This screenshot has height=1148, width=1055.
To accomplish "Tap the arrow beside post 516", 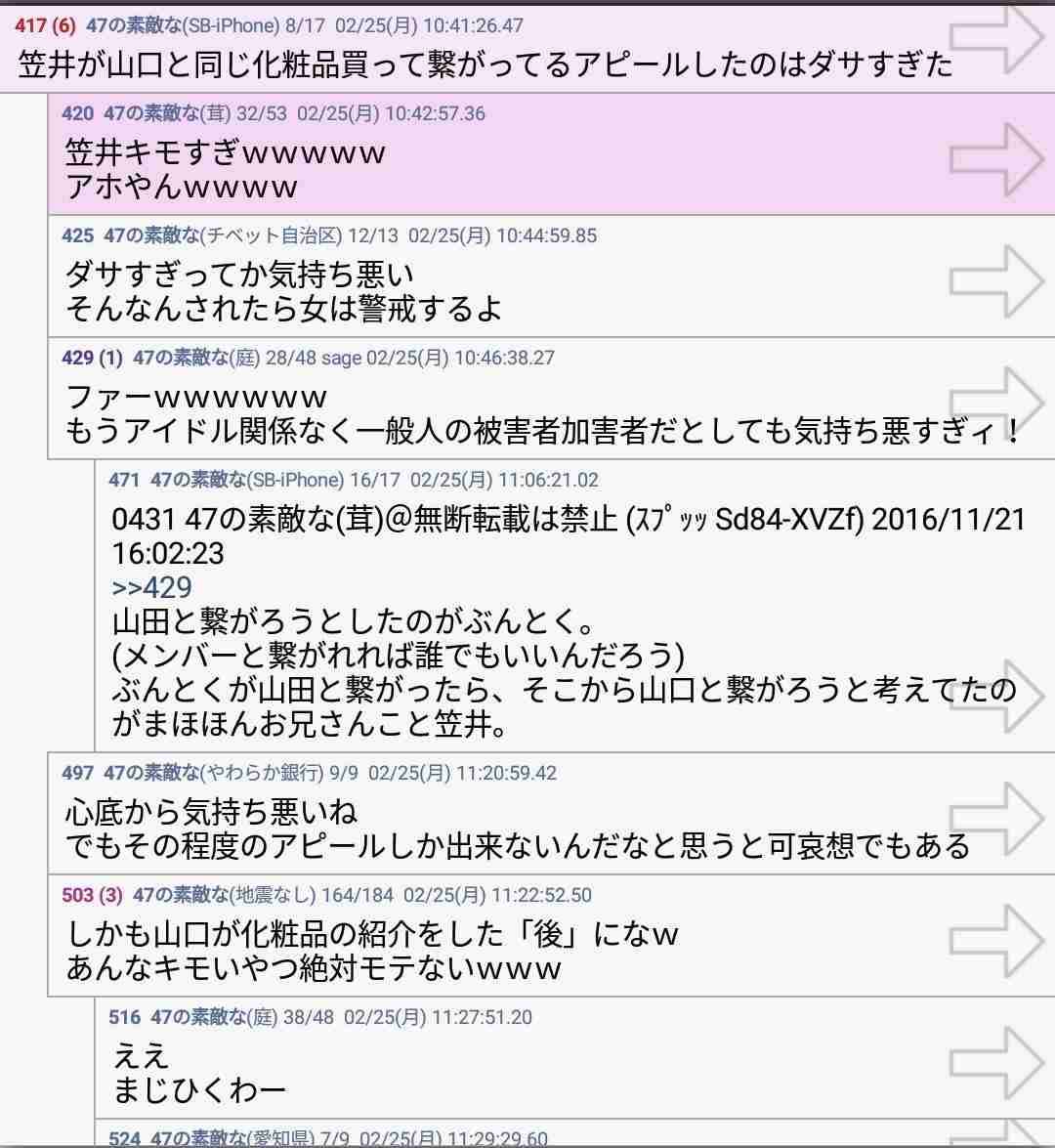I will pos(996,1063).
